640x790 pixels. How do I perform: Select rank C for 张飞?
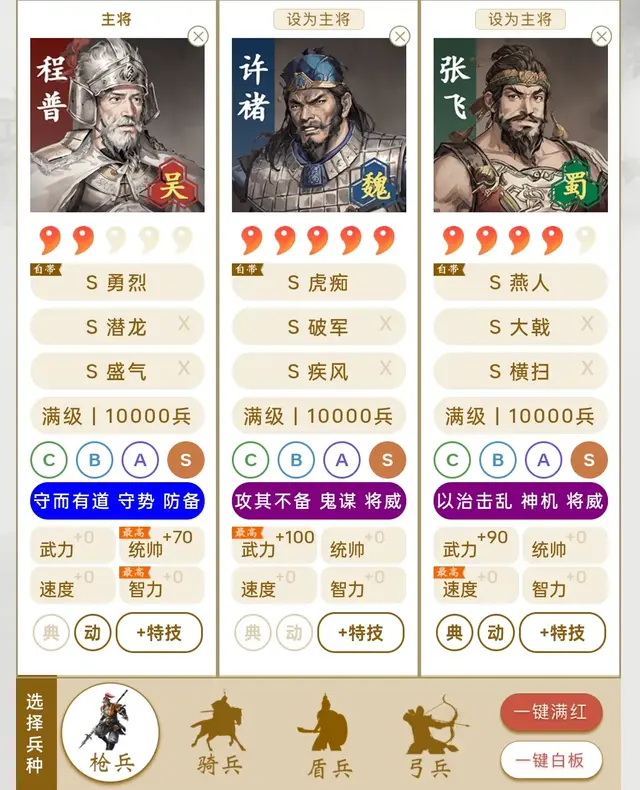click(x=452, y=460)
